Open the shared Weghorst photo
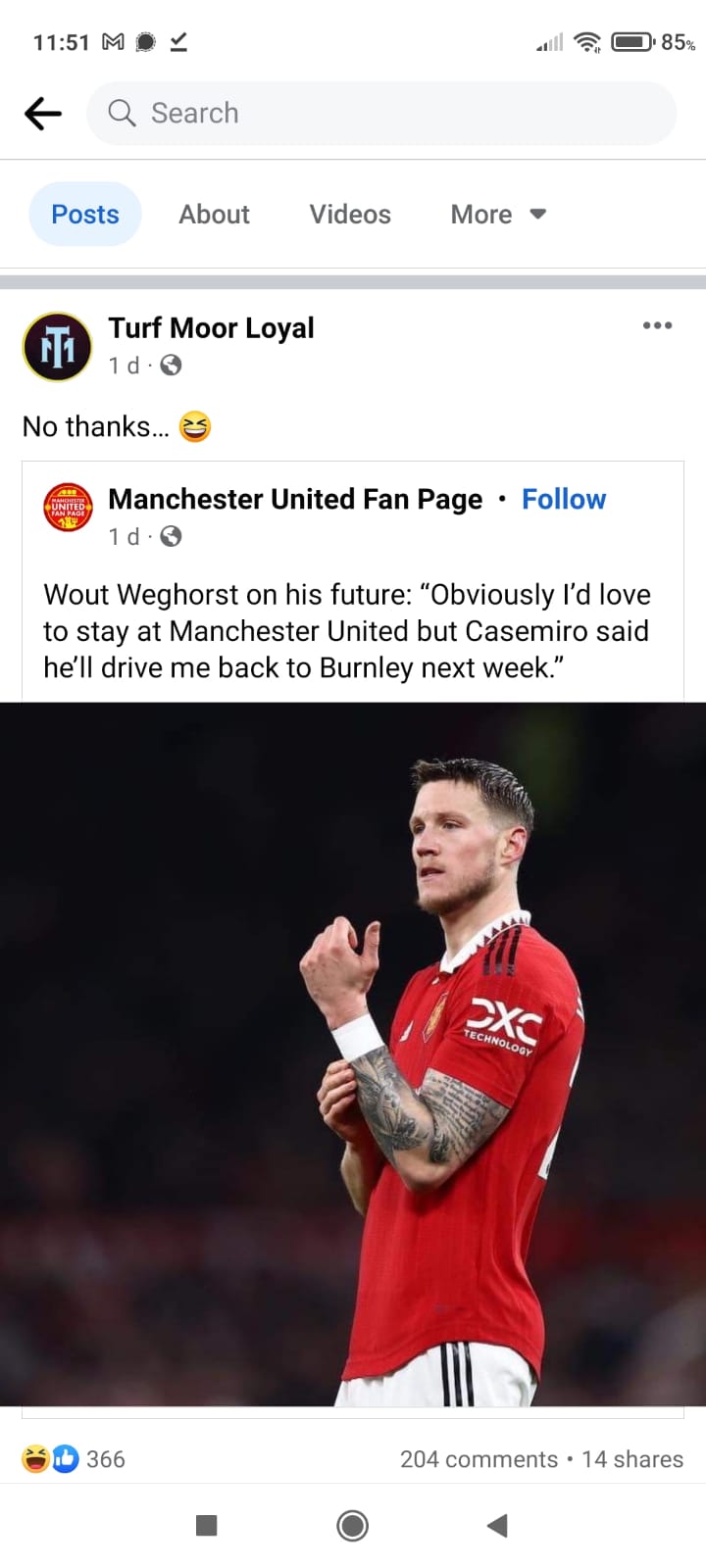Image resolution: width=706 pixels, height=1568 pixels. click(x=353, y=1053)
